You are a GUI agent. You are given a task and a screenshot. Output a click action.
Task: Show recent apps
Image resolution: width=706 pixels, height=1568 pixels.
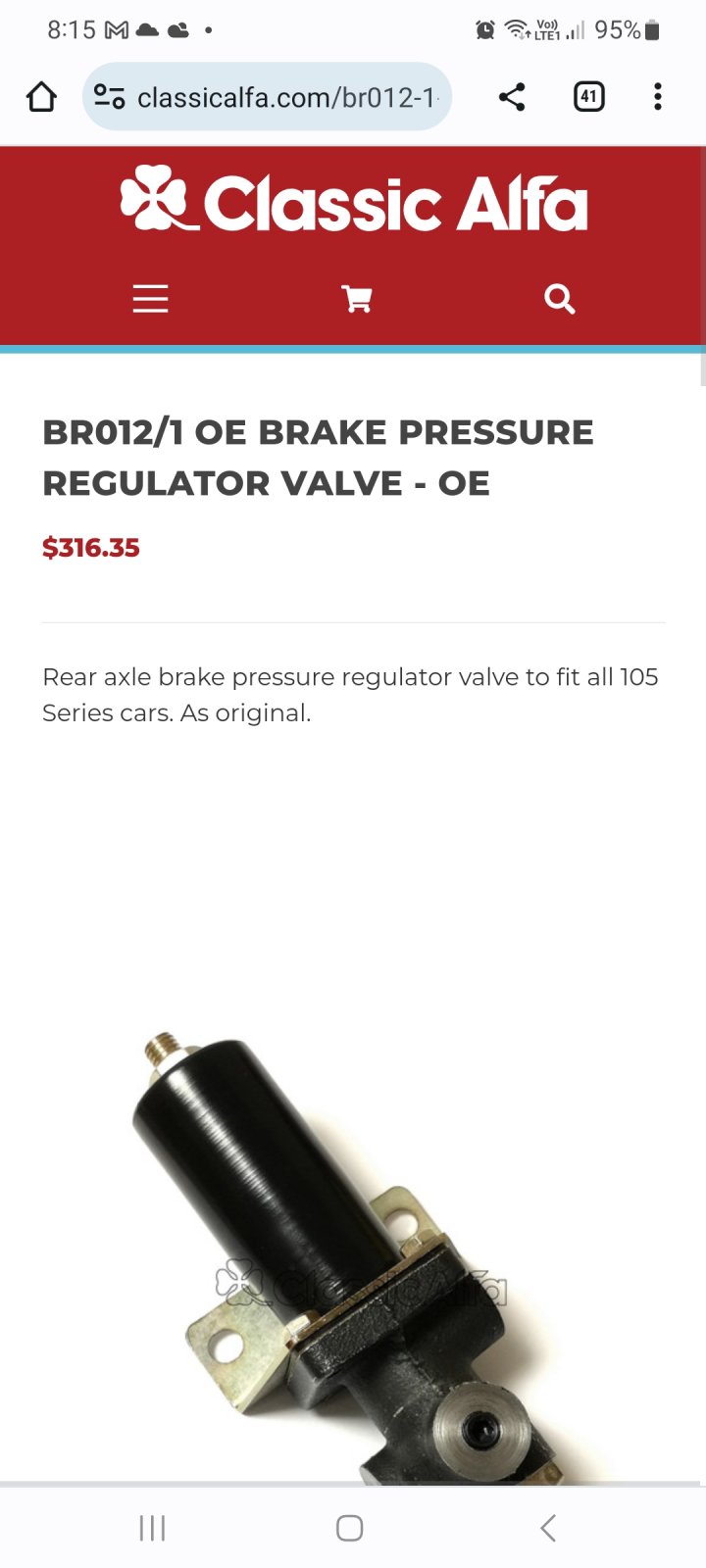[x=152, y=1527]
